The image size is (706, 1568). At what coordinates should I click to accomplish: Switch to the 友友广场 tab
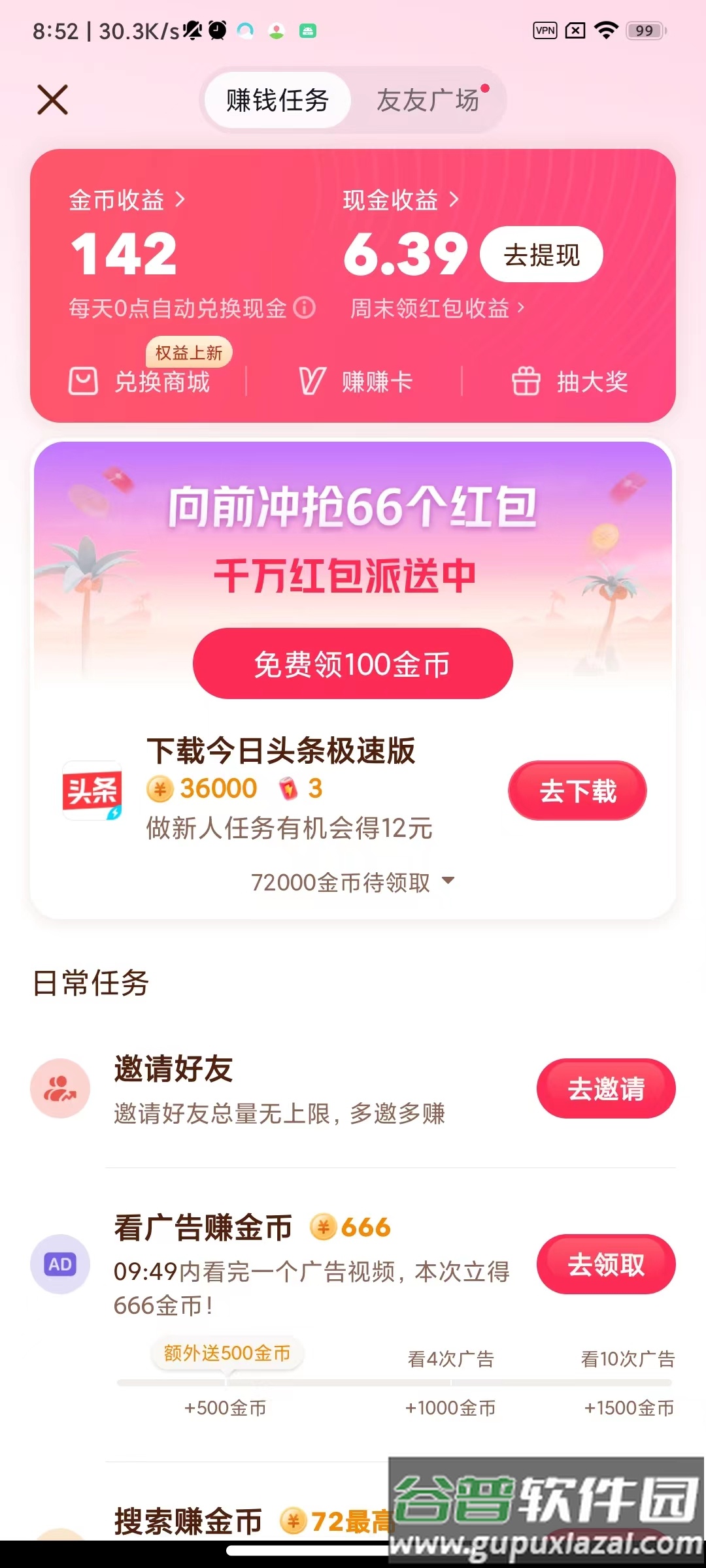tap(428, 101)
